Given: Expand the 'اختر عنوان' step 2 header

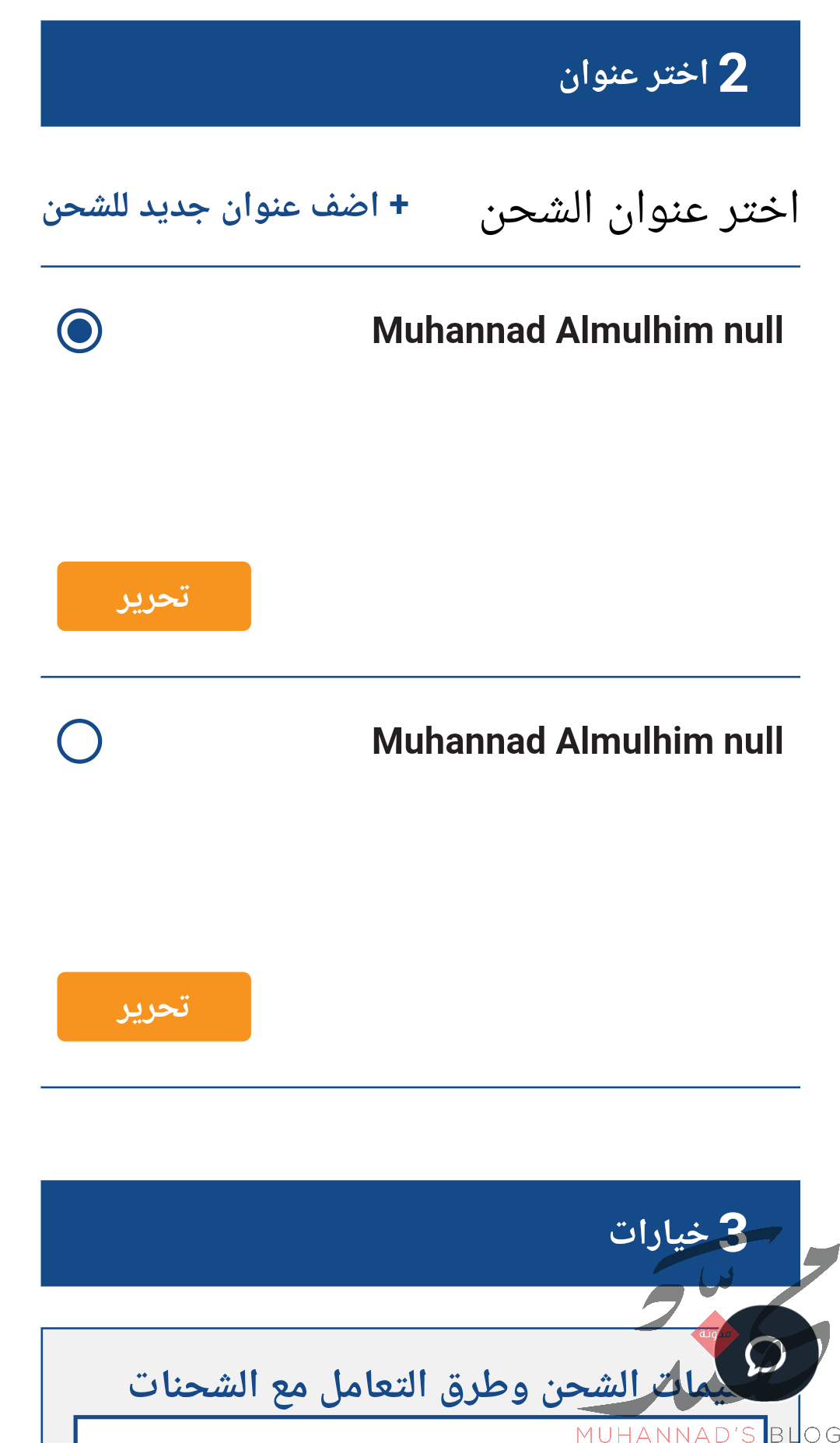Looking at the screenshot, I should 420,74.
